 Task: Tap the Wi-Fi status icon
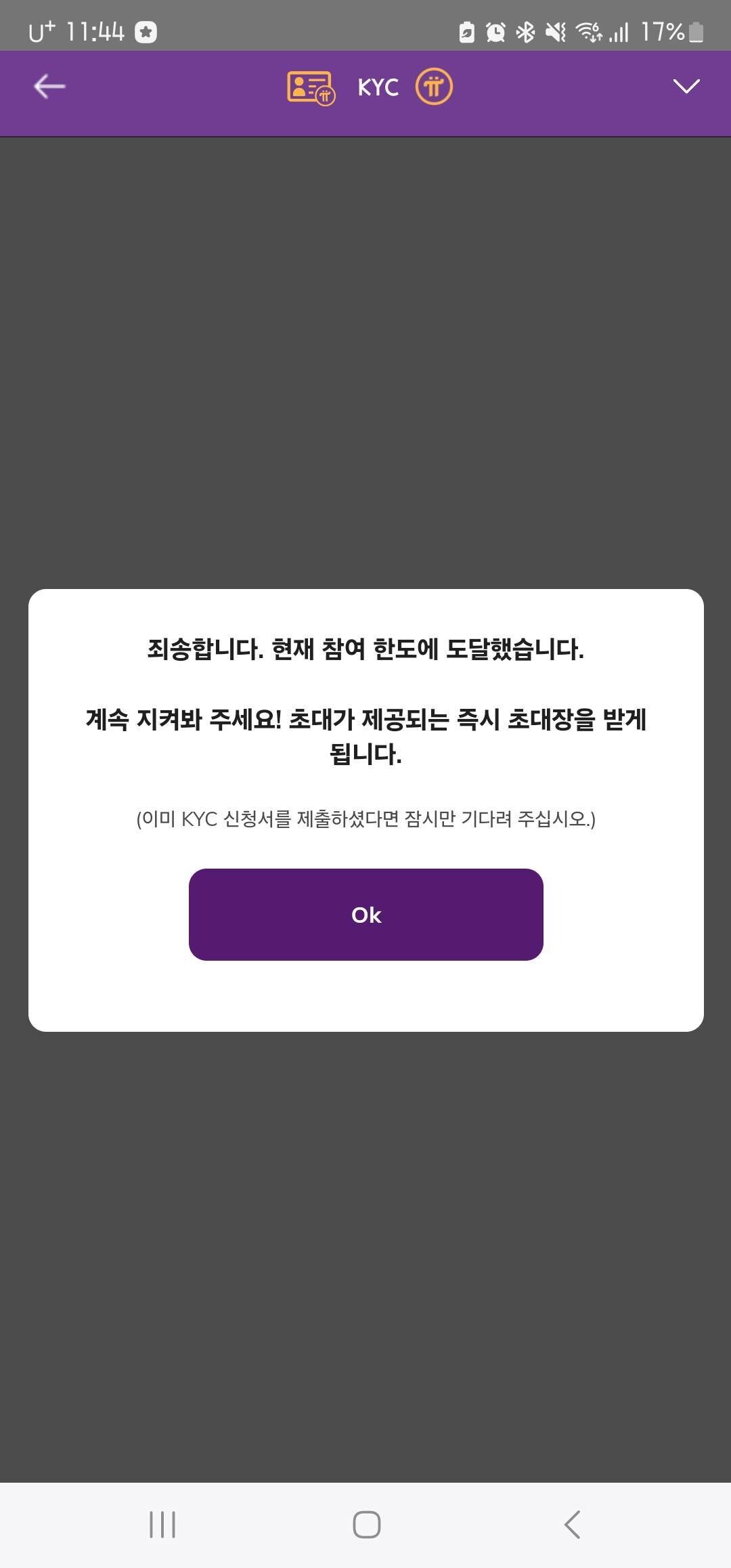coord(588,30)
